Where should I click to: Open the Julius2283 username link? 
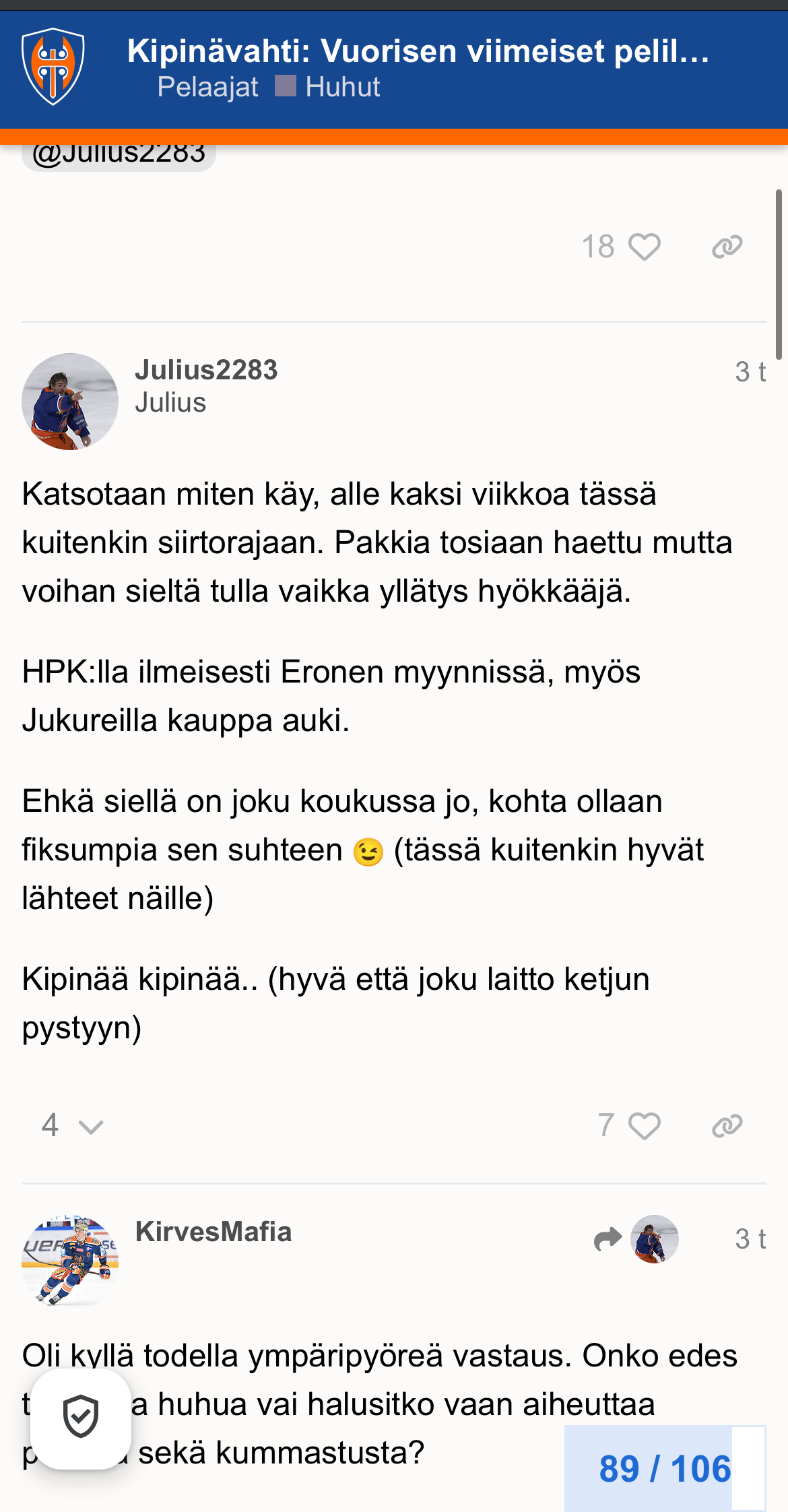coord(206,370)
